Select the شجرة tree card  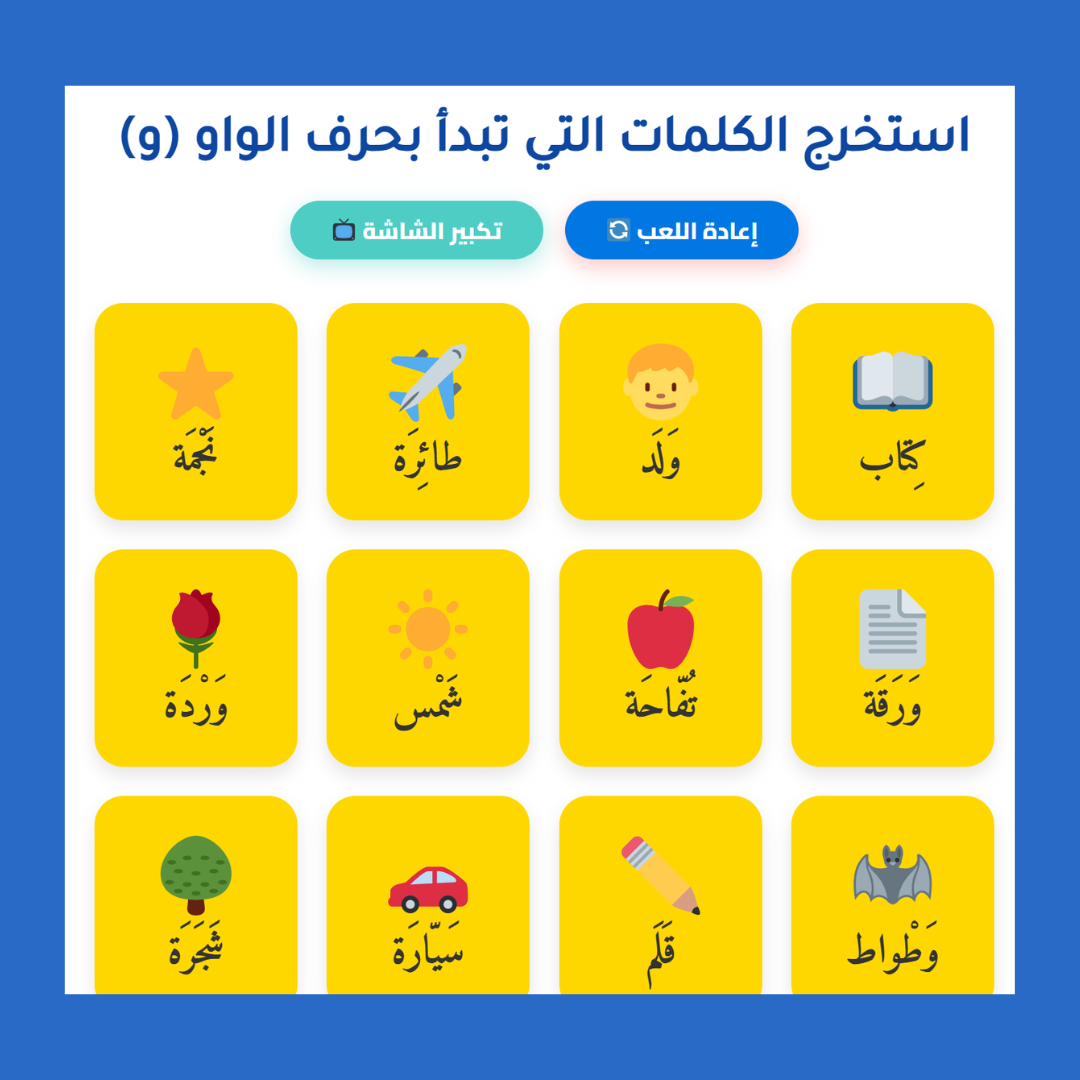pos(196,895)
